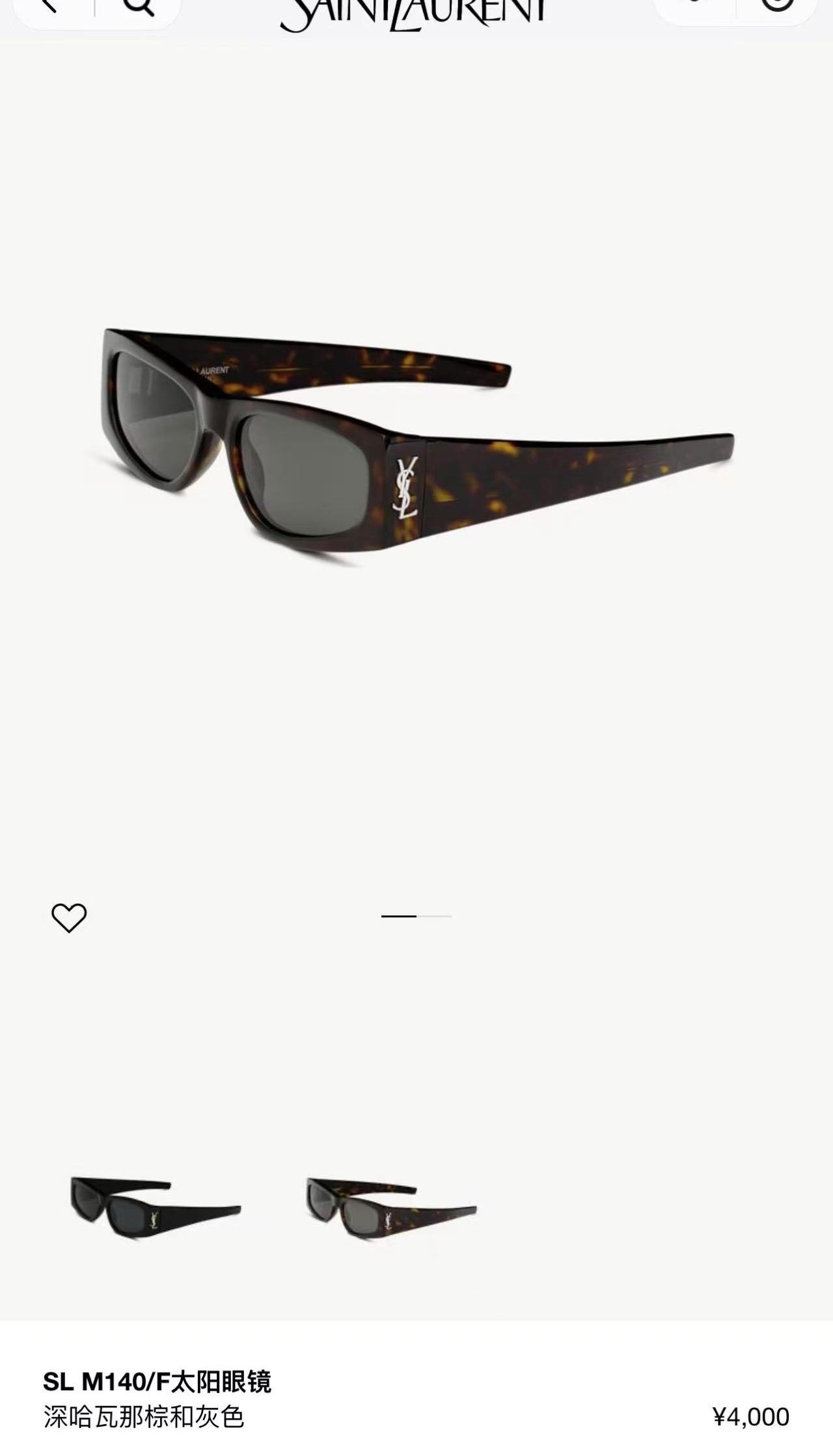
Task: Go back using the top arrow
Action: (49, 5)
